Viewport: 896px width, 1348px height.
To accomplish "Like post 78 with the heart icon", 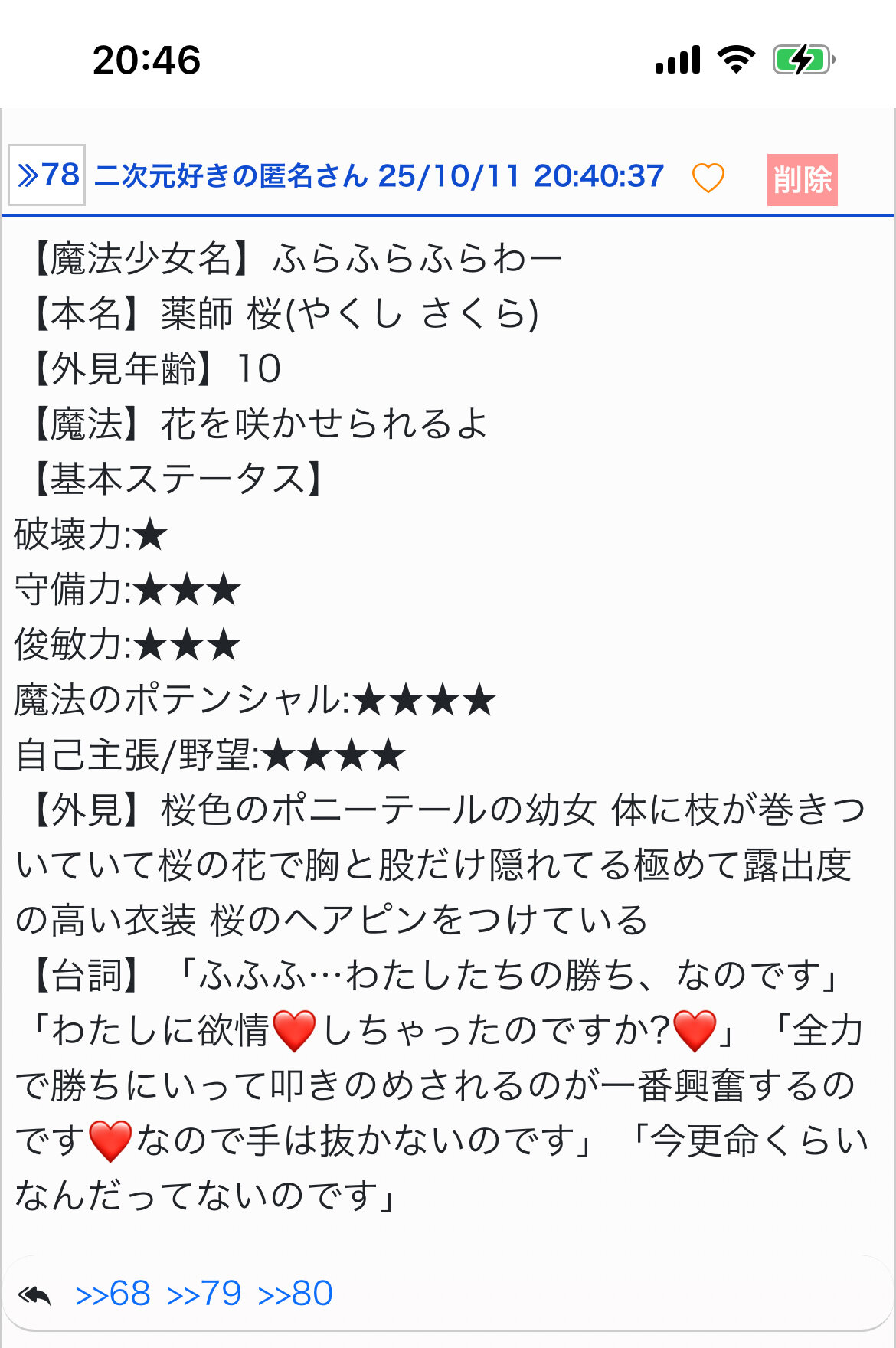I will tap(708, 178).
